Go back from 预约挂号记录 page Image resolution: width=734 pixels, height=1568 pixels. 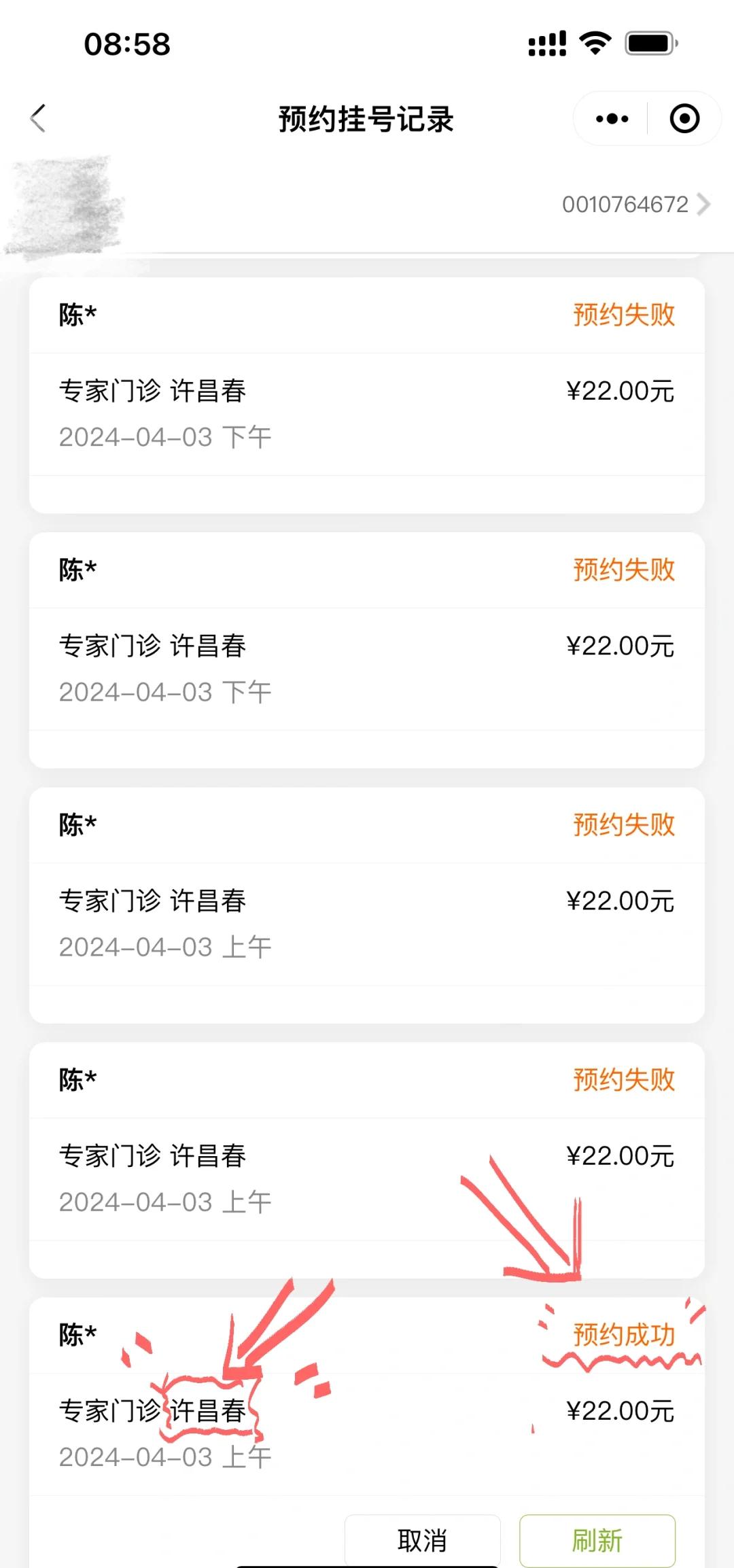[x=39, y=119]
